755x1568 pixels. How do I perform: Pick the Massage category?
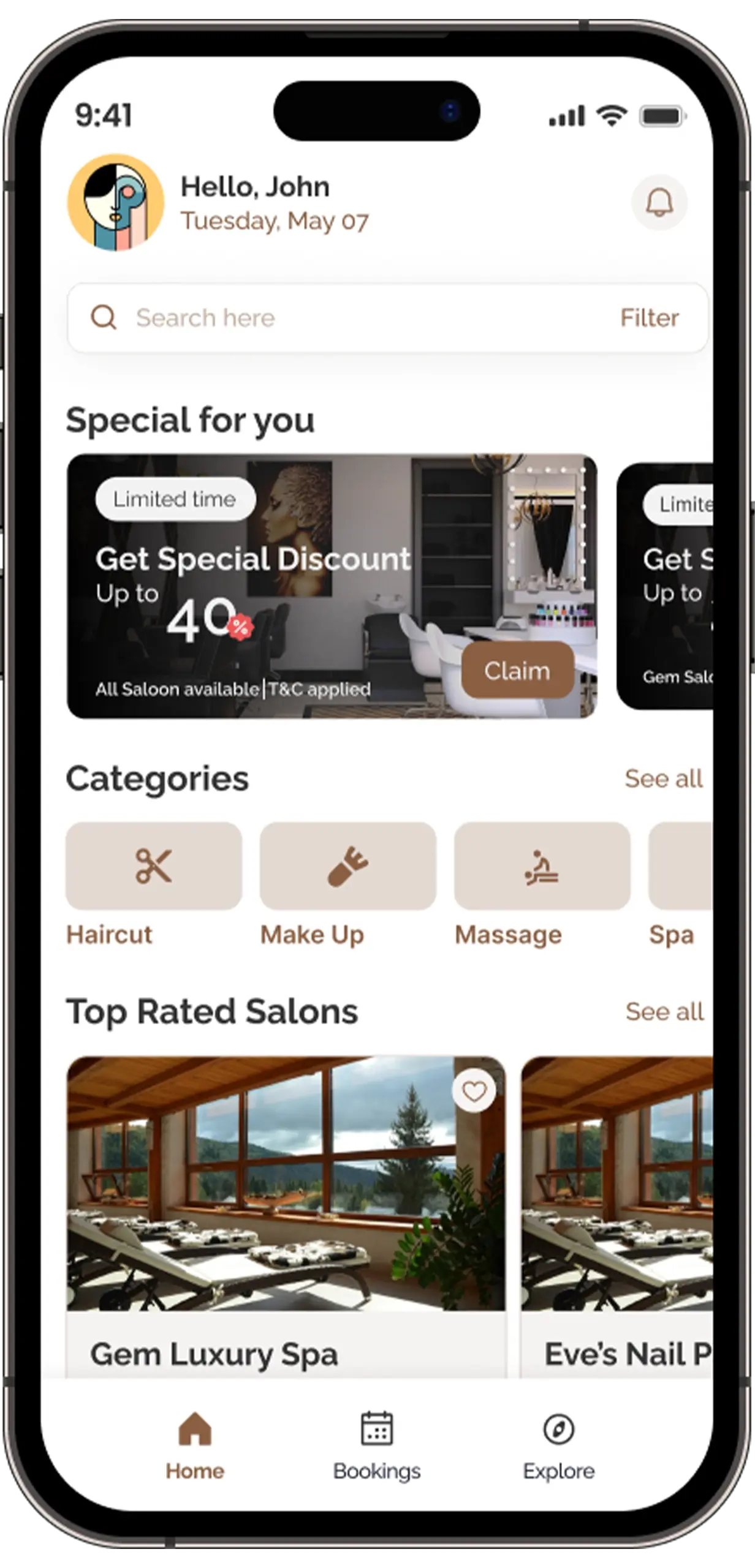(542, 865)
